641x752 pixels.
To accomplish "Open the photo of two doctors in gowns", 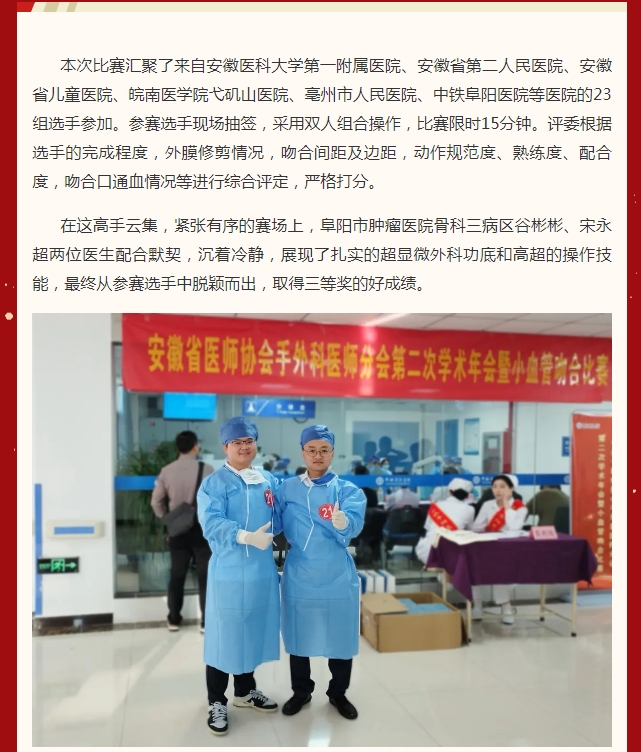I will [x=321, y=530].
